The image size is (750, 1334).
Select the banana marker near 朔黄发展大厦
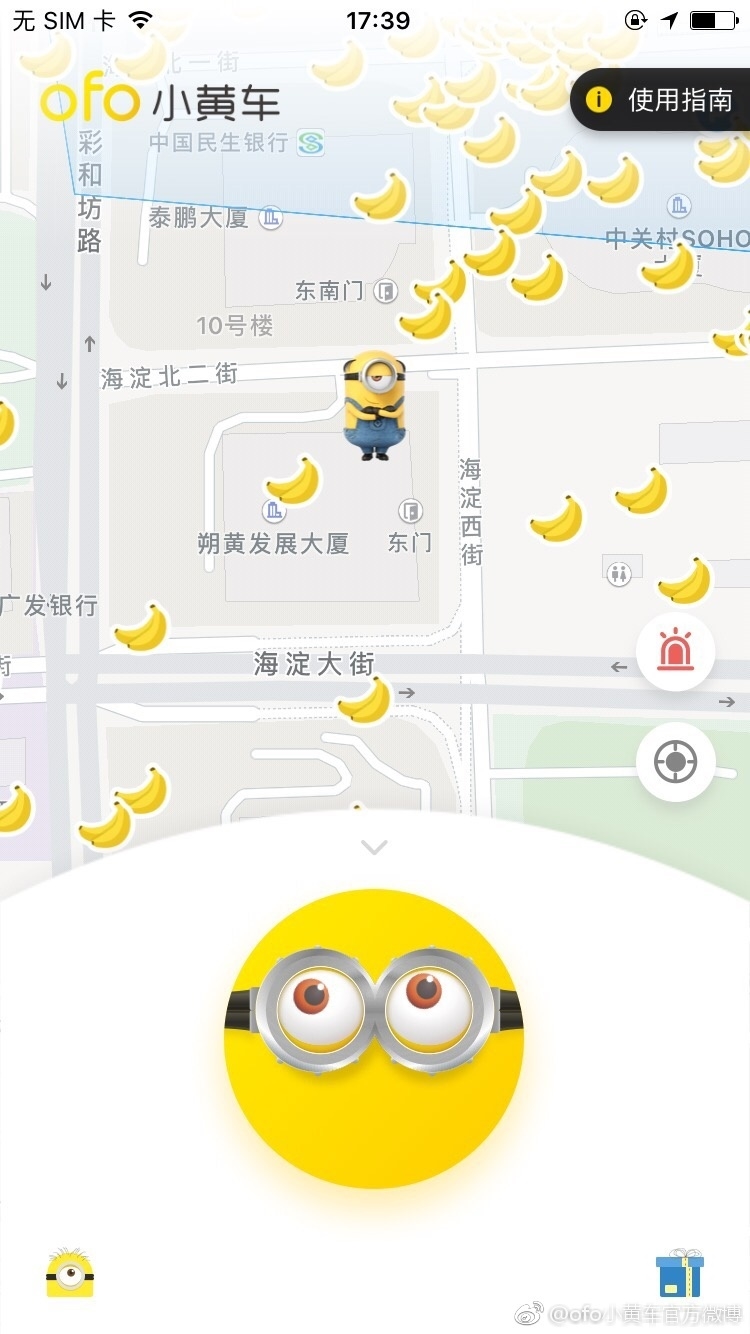point(294,481)
